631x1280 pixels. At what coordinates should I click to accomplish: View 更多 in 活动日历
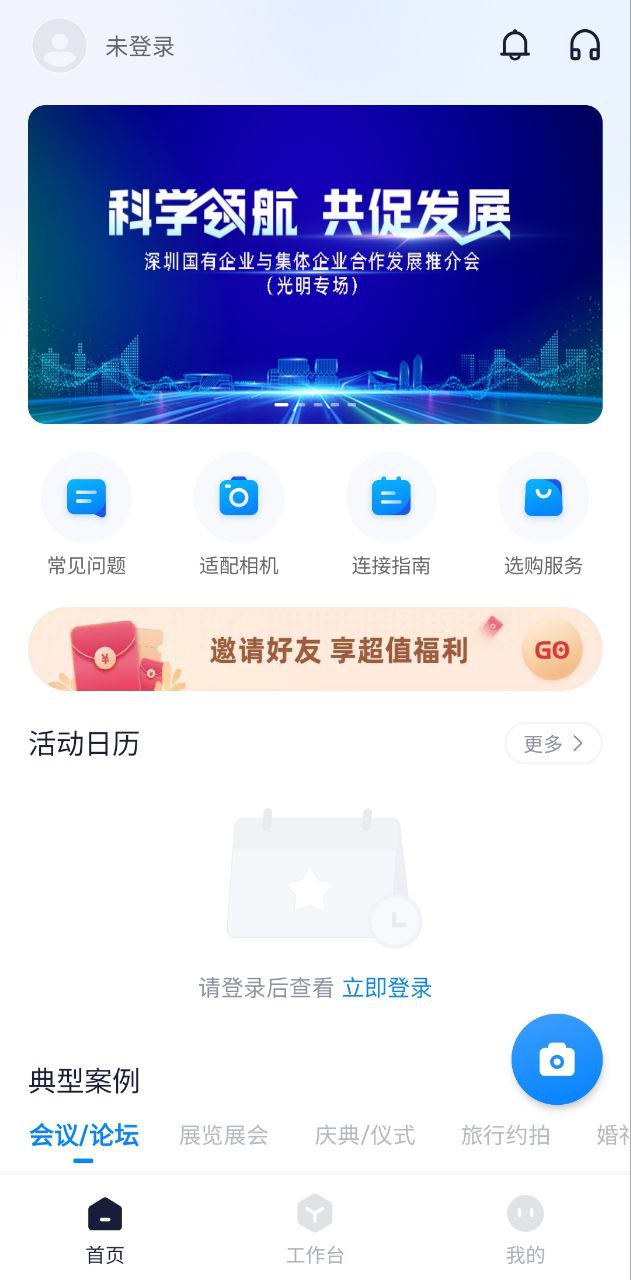pyautogui.click(x=553, y=743)
